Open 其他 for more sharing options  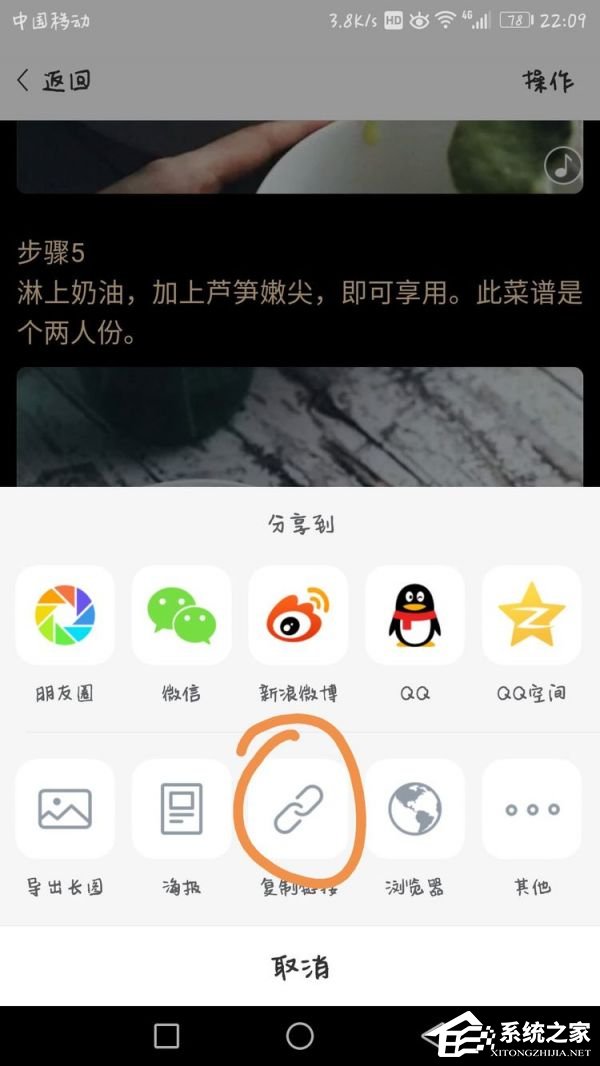click(x=532, y=809)
